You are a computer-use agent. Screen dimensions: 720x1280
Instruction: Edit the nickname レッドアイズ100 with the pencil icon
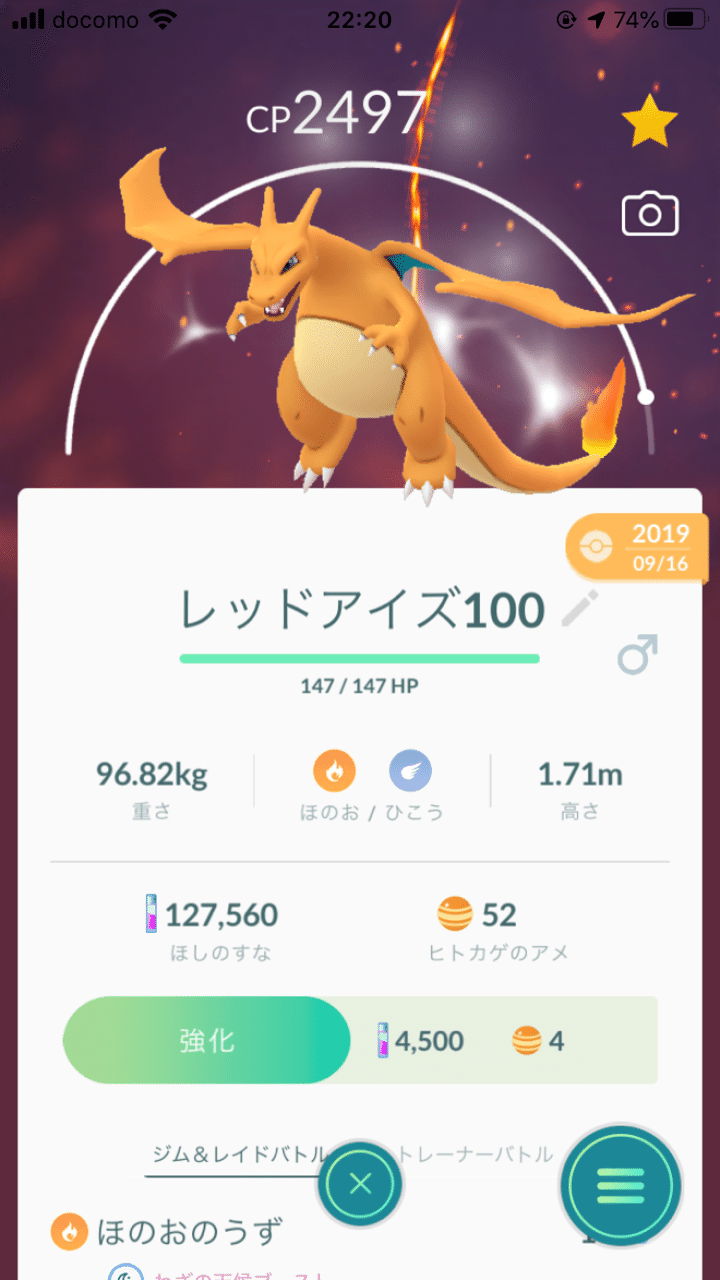coord(580,609)
